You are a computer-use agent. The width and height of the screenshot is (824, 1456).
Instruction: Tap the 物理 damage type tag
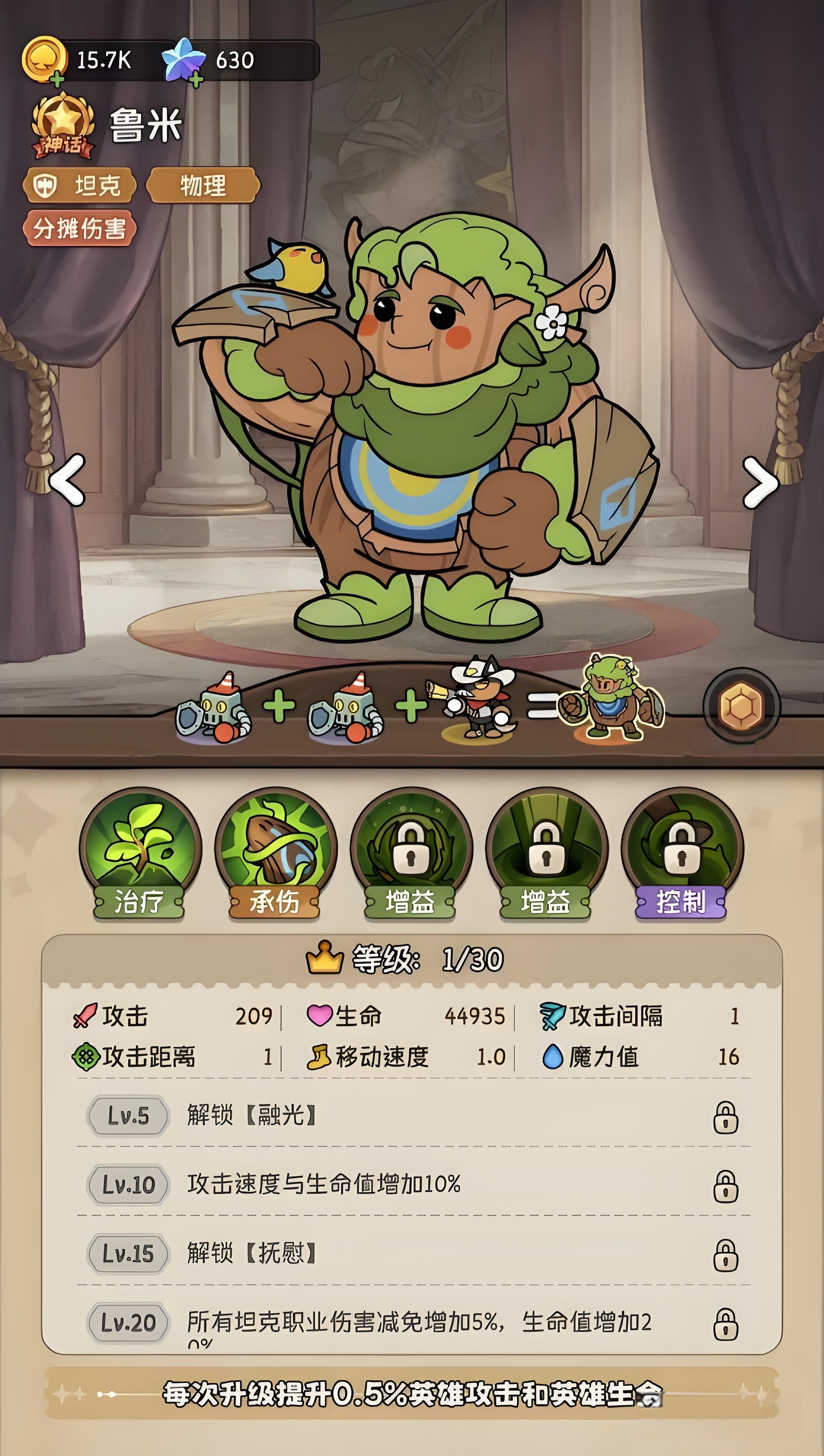click(x=203, y=185)
